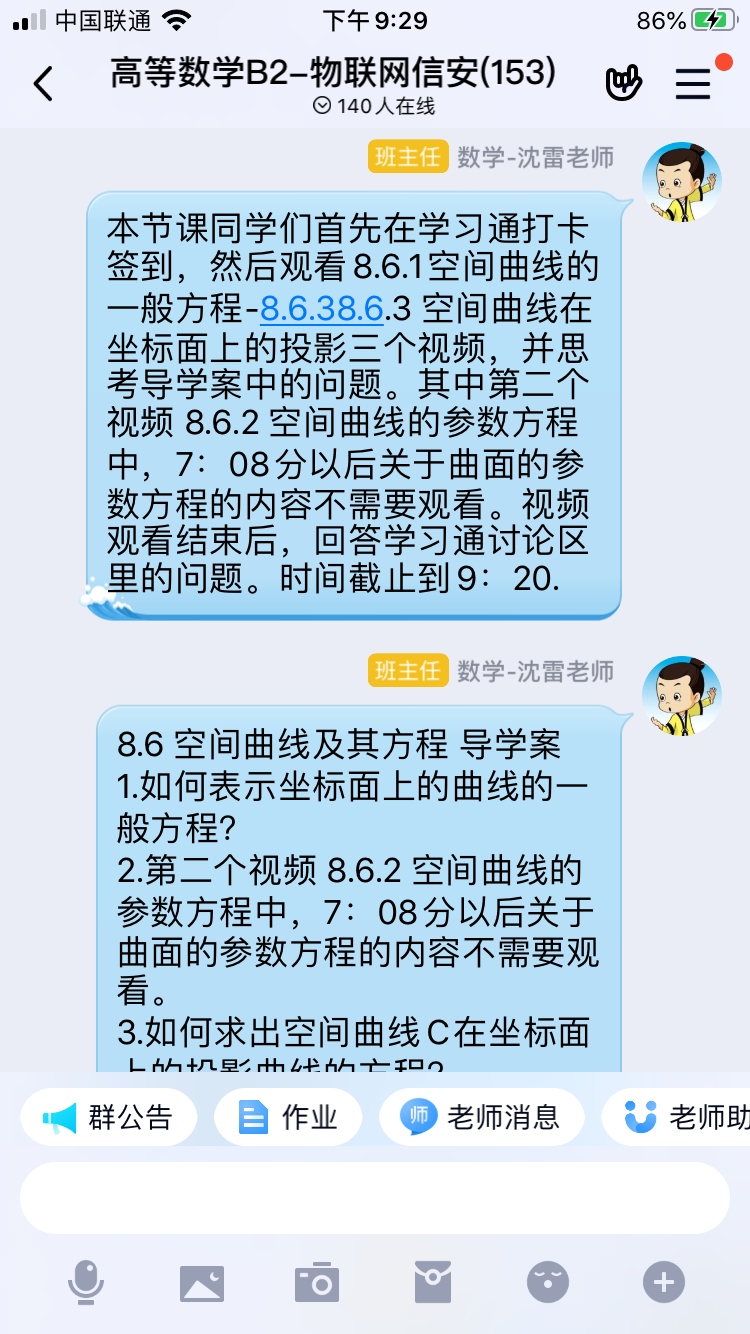
Task: Tap the hand gesture icon in header
Action: click(x=623, y=84)
